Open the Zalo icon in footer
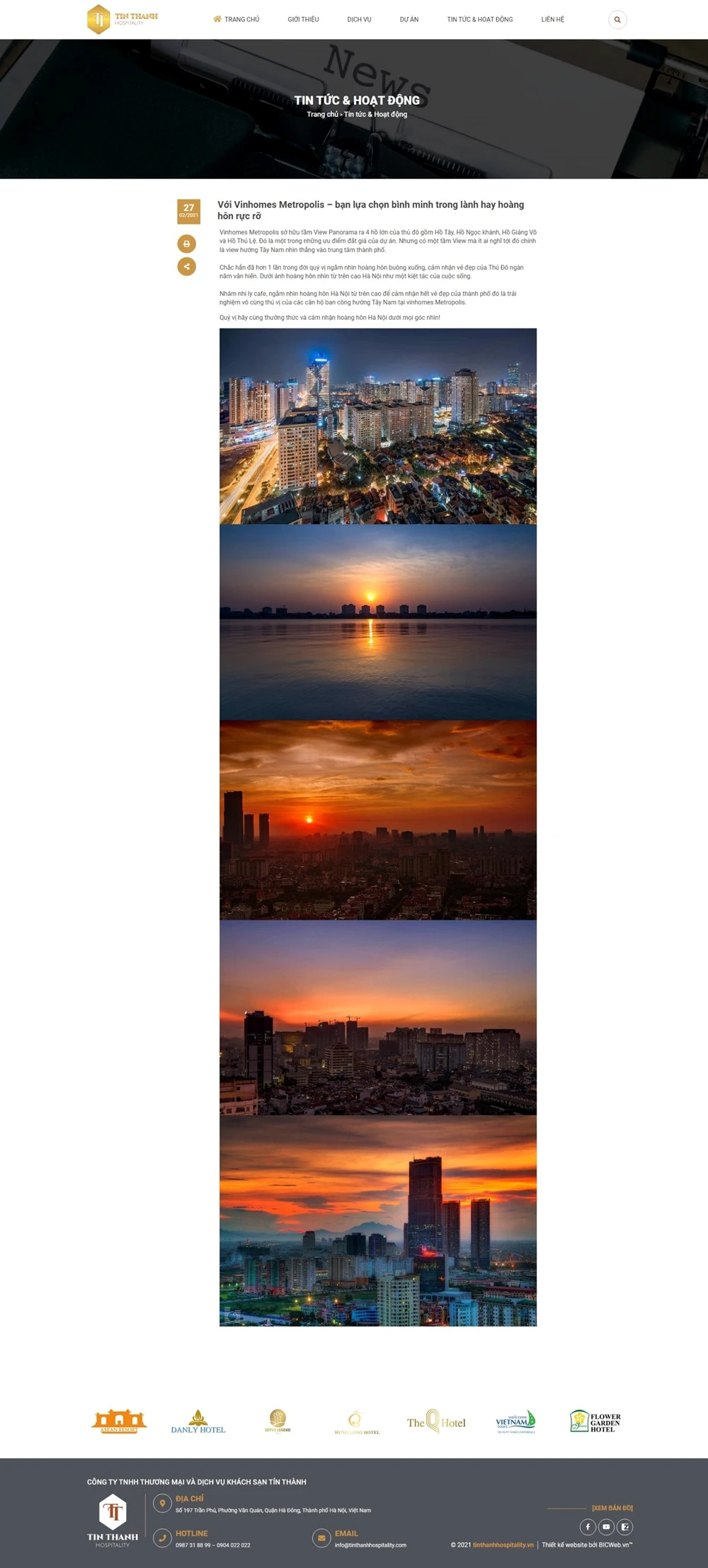Screen dimensions: 708x1568 tap(624, 1527)
